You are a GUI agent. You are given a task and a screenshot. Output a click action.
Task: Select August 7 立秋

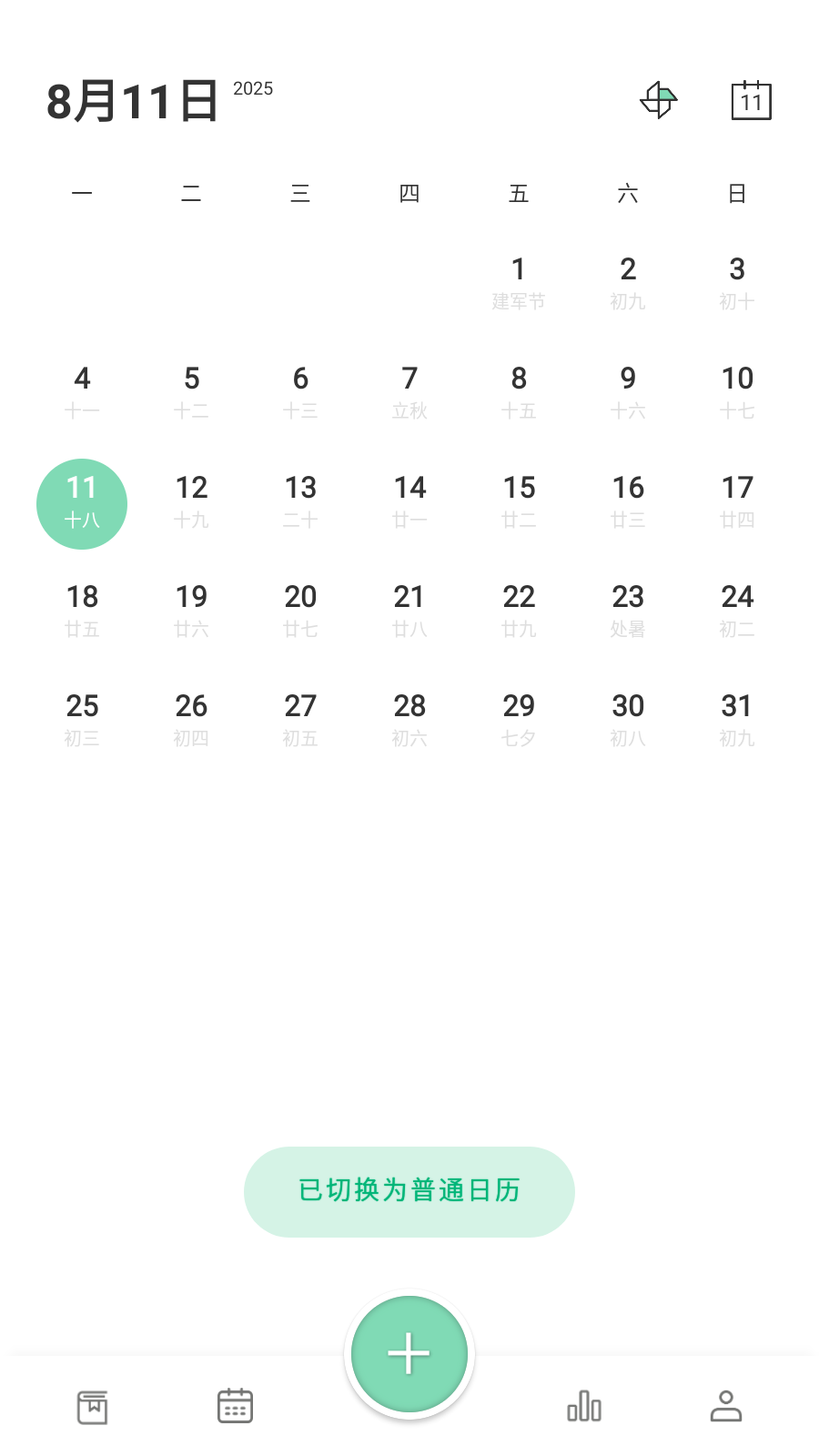(x=409, y=391)
